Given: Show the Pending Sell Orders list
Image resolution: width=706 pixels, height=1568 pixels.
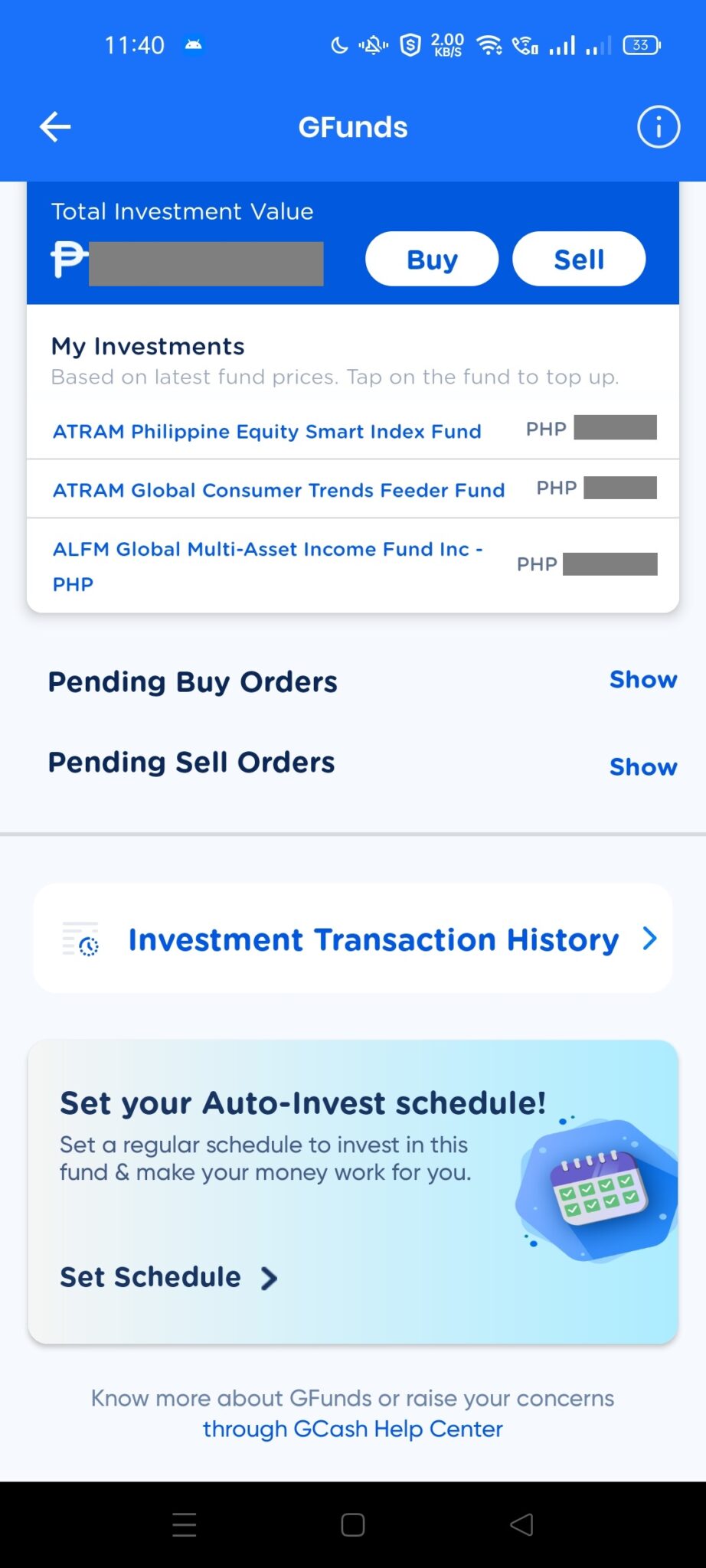Looking at the screenshot, I should click(x=643, y=767).
